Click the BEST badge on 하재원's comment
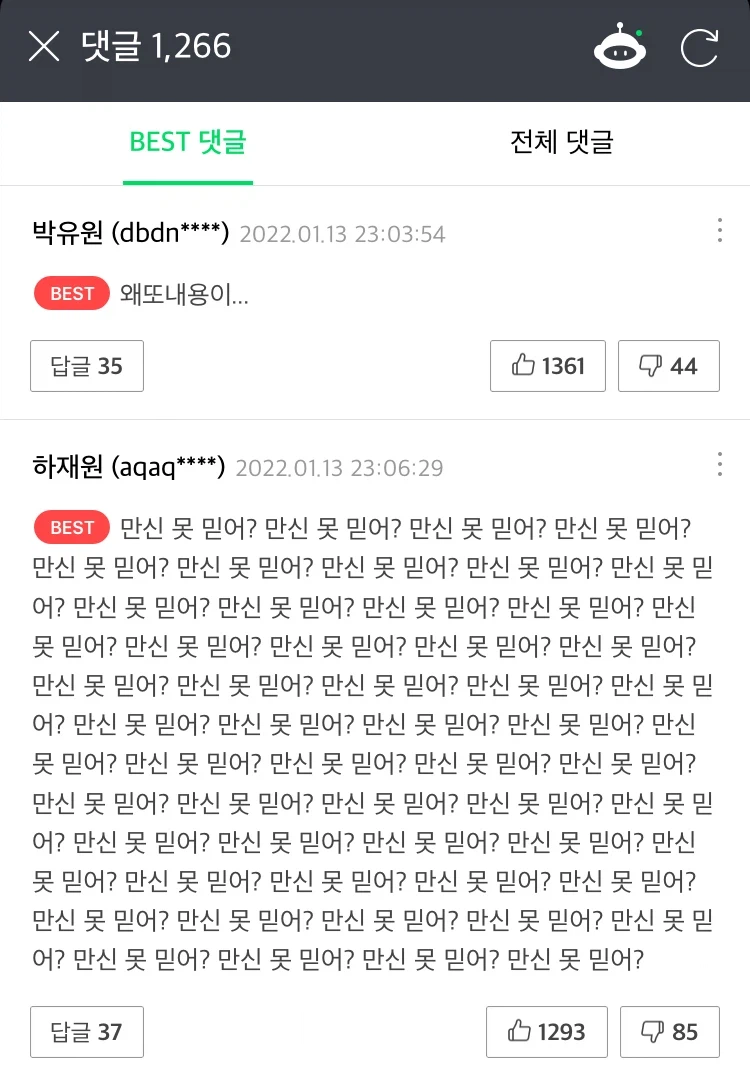 (71, 527)
